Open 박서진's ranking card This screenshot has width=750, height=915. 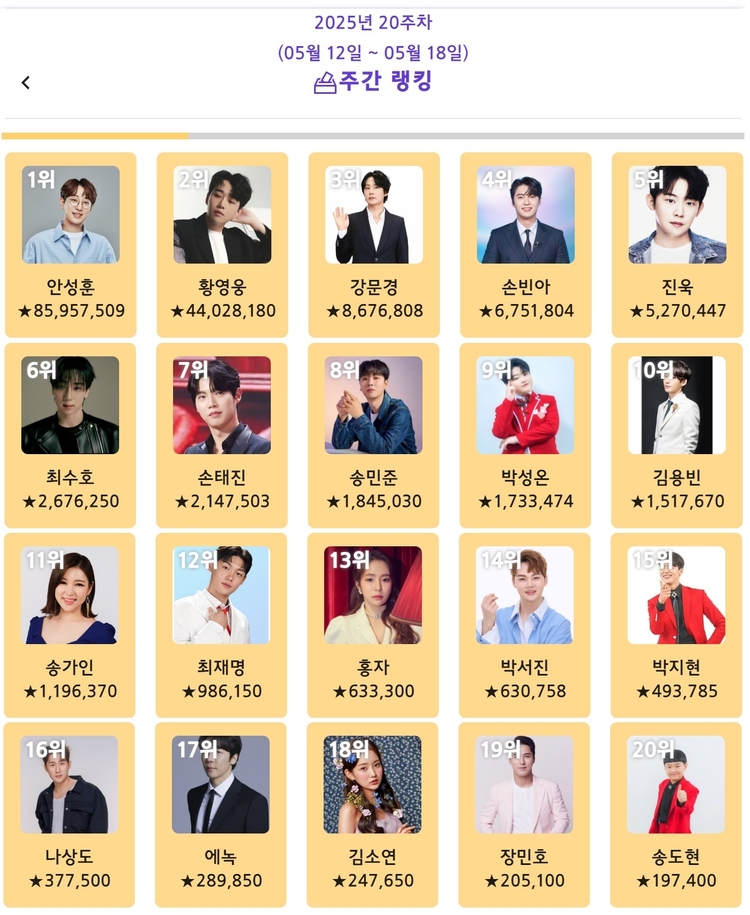[x=525, y=625]
